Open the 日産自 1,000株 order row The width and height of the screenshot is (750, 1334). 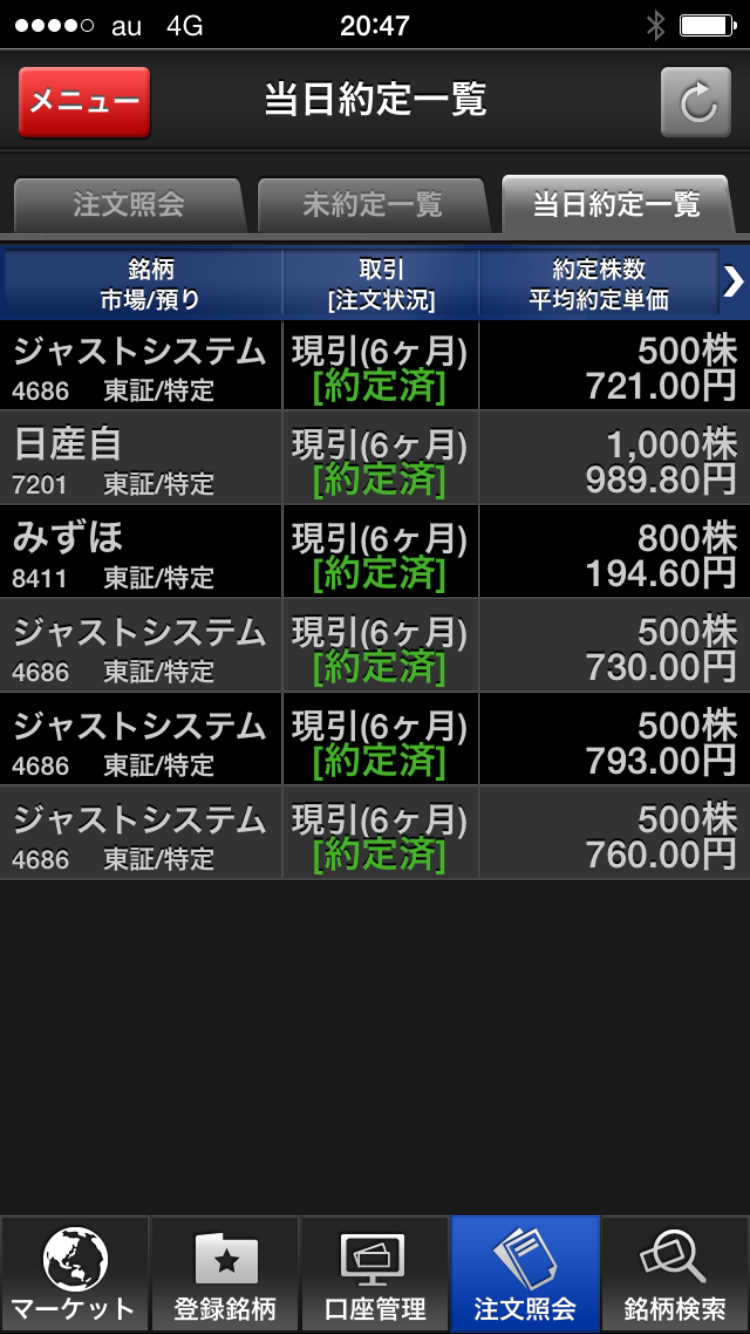[374, 459]
